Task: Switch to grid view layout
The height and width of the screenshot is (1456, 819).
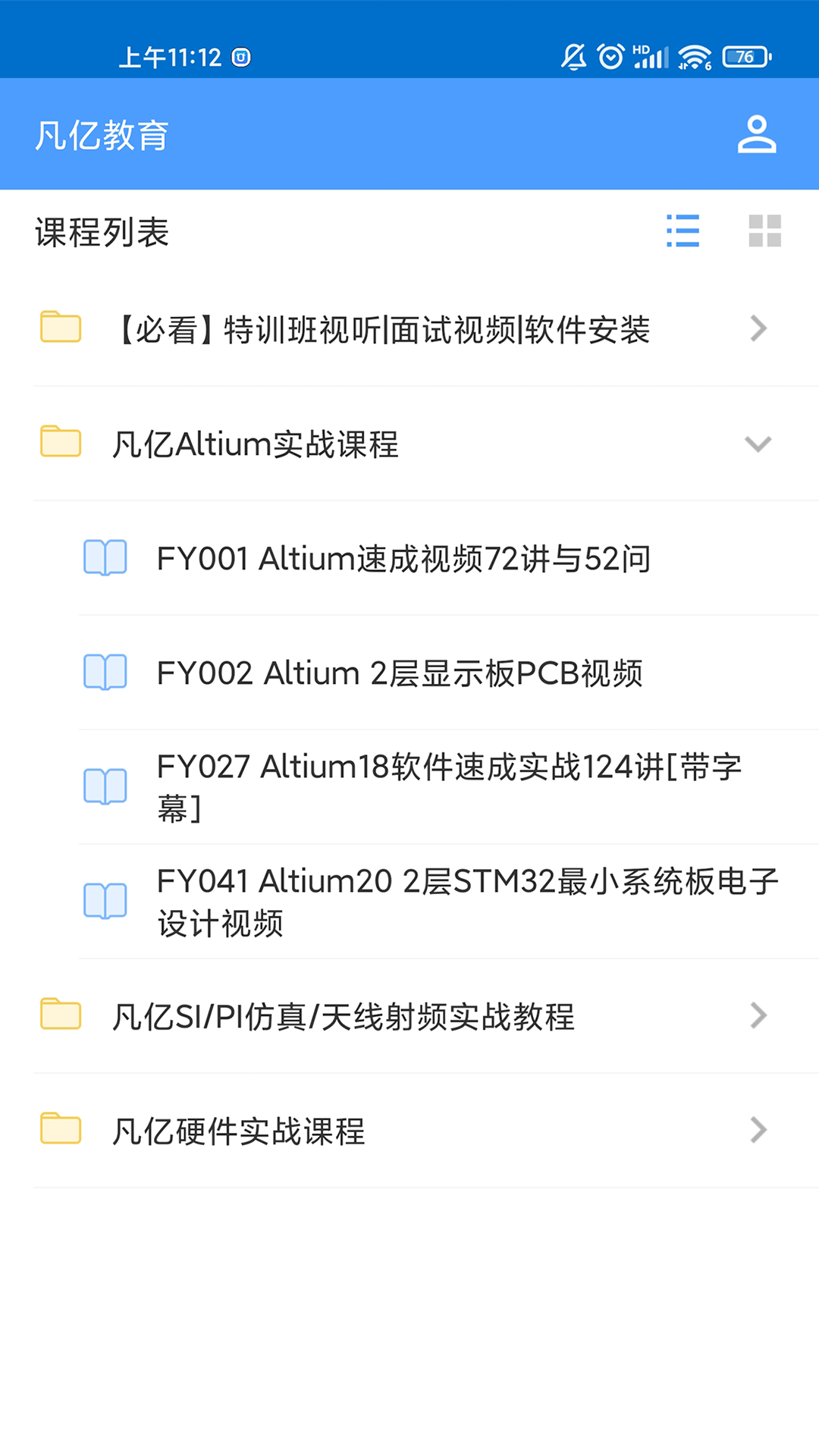Action: [x=764, y=231]
